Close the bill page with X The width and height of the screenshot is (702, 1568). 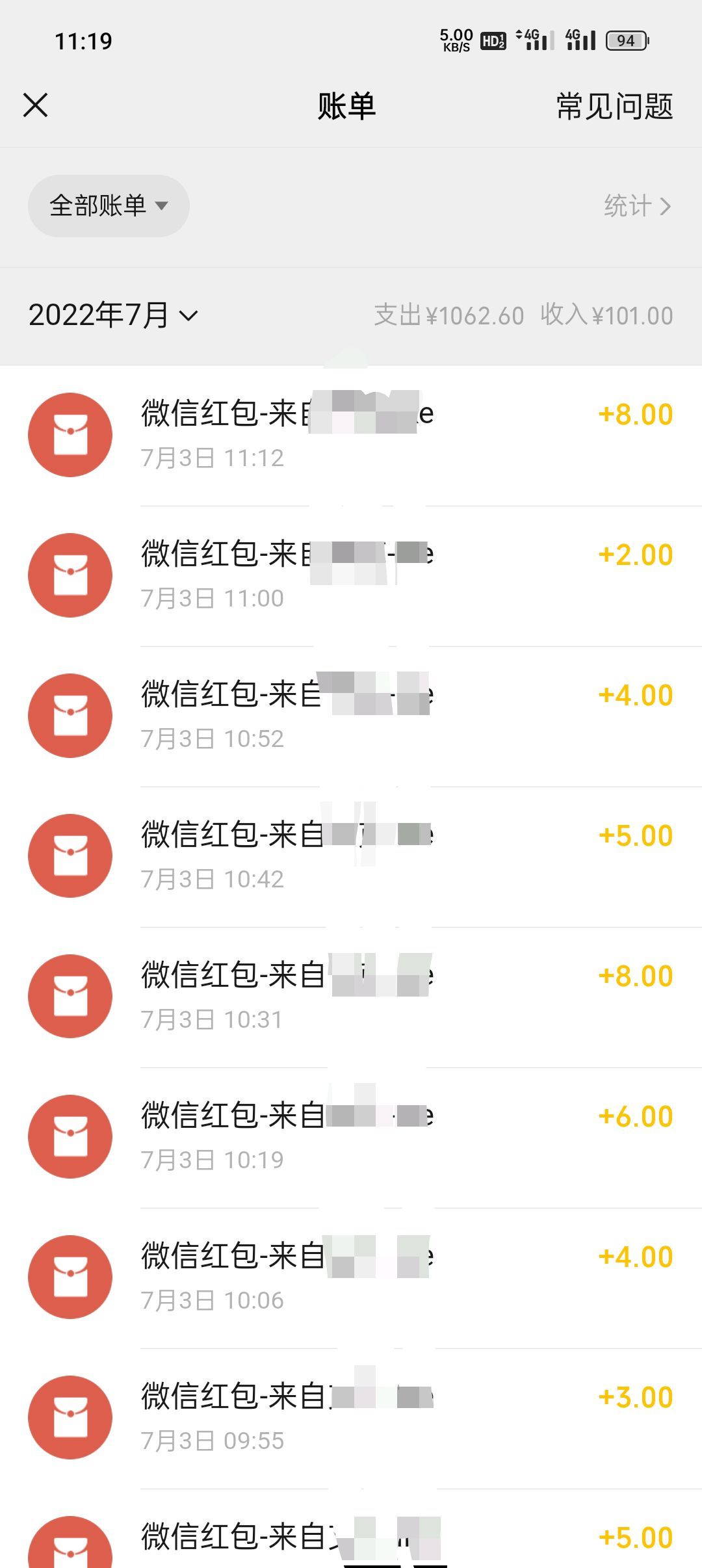(x=35, y=105)
